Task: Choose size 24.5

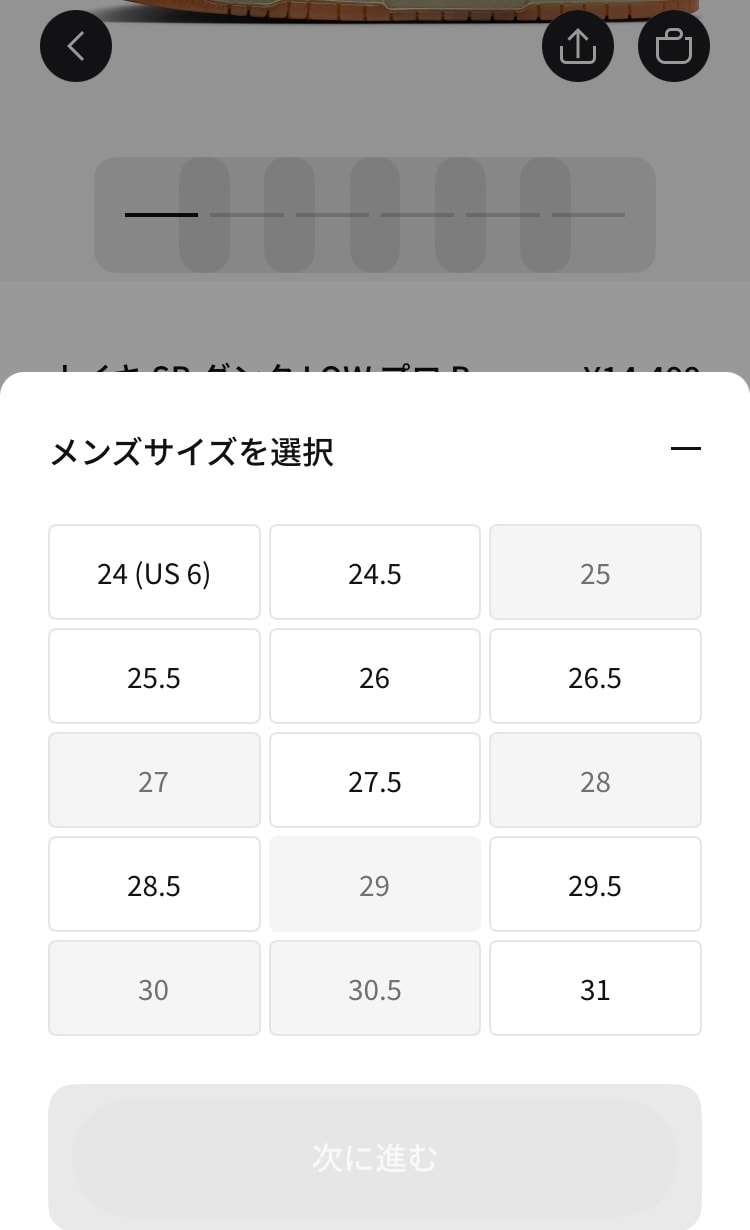Action: pyautogui.click(x=375, y=573)
